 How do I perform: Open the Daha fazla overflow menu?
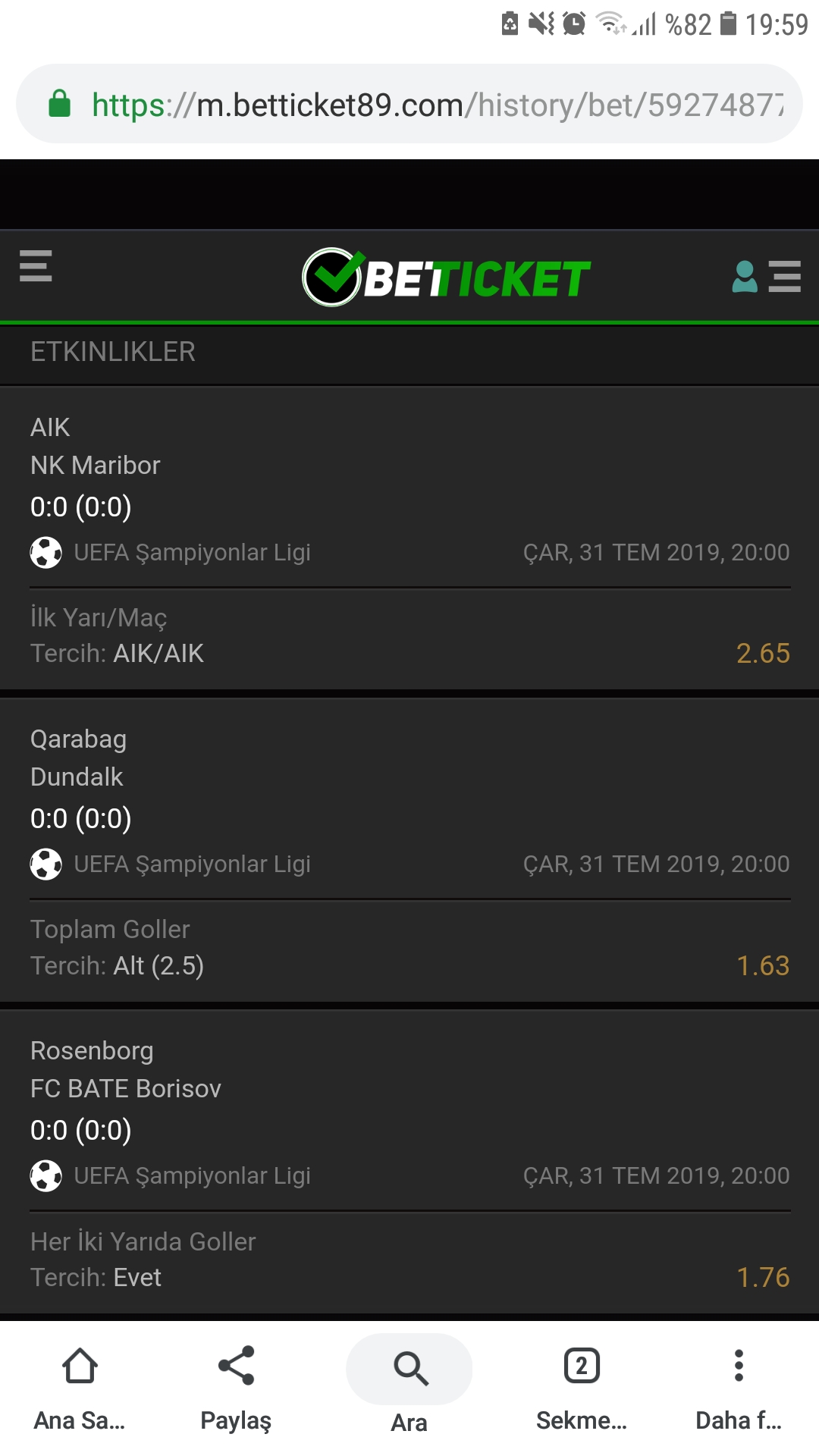(x=739, y=1388)
